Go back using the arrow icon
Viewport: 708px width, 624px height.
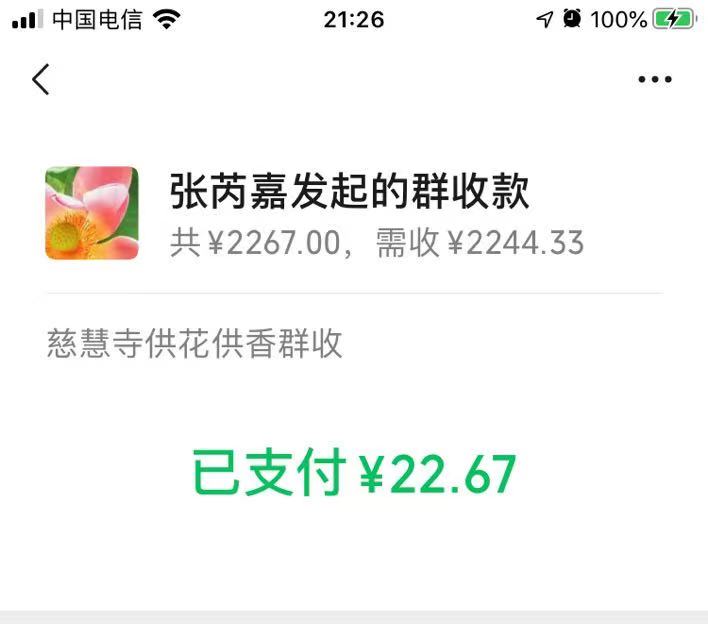[x=40, y=79]
